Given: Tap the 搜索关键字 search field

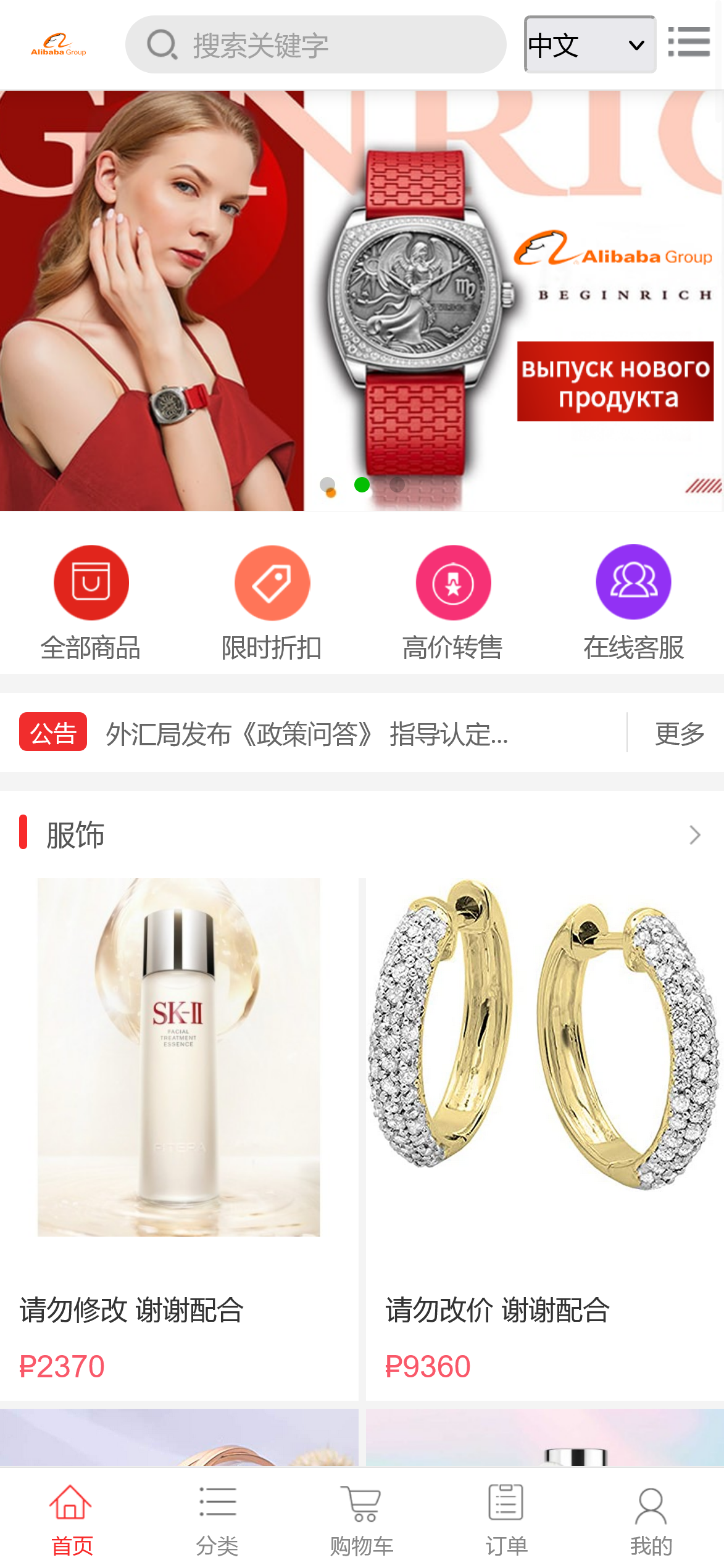Looking at the screenshot, I should click(x=315, y=45).
